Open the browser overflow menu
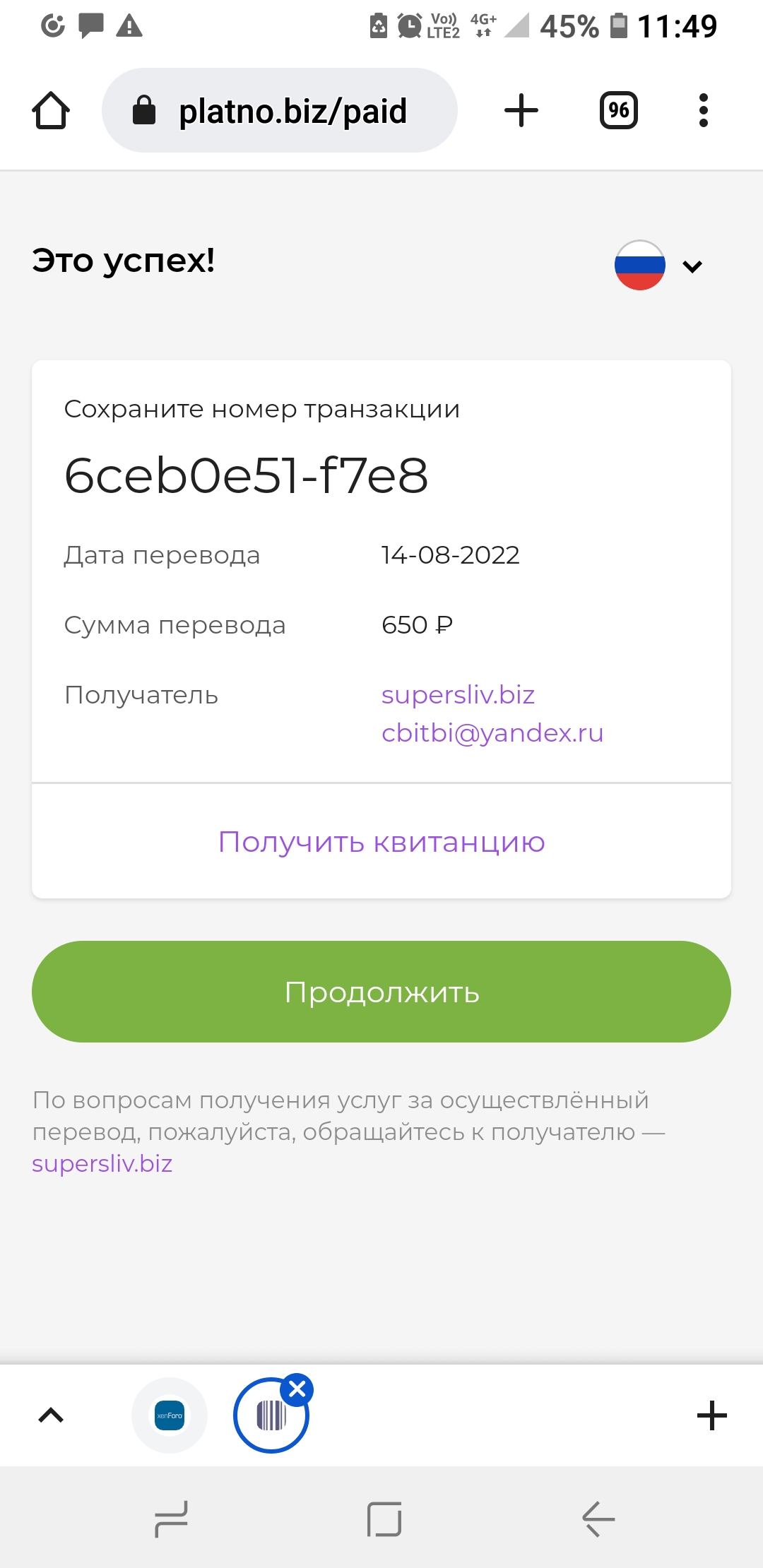Viewport: 763px width, 1568px height. click(703, 111)
